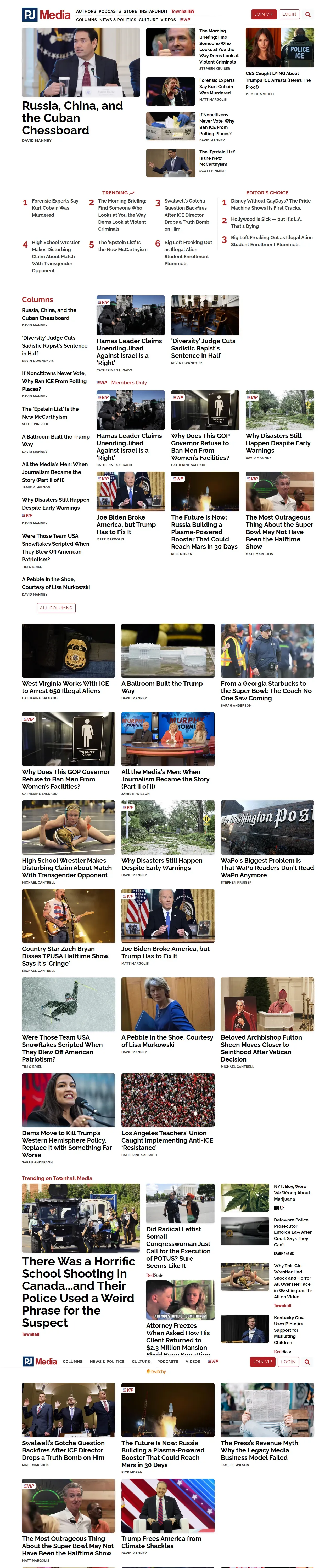Open the search icon in top header

(x=308, y=14)
